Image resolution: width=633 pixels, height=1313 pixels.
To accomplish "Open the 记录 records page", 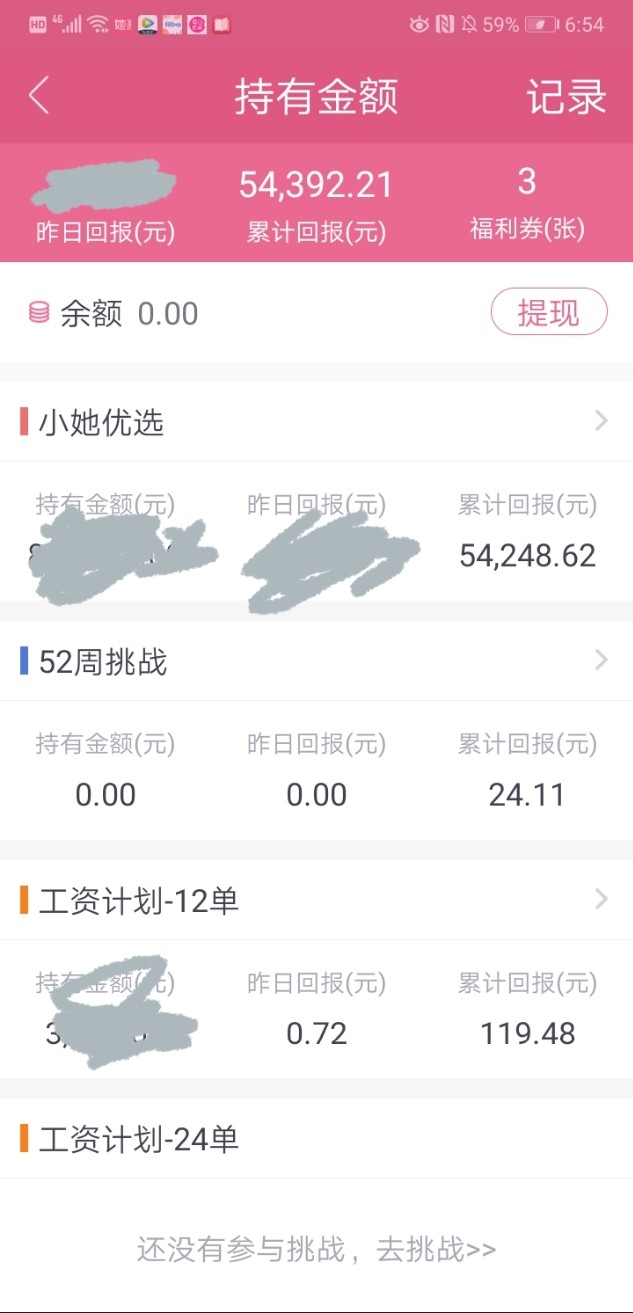I will click(x=566, y=97).
